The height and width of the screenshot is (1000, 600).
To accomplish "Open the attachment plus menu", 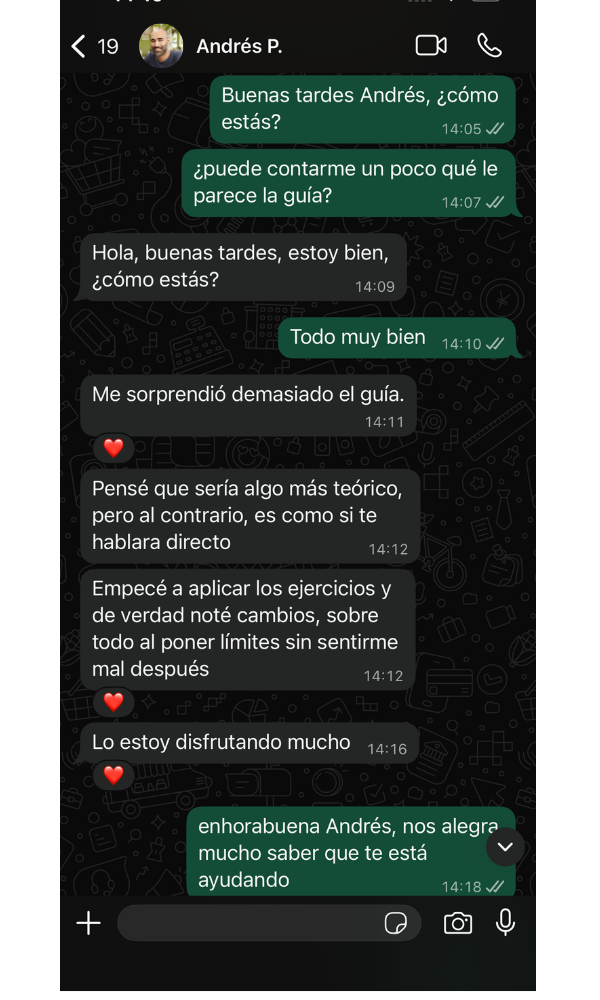I will [x=89, y=923].
